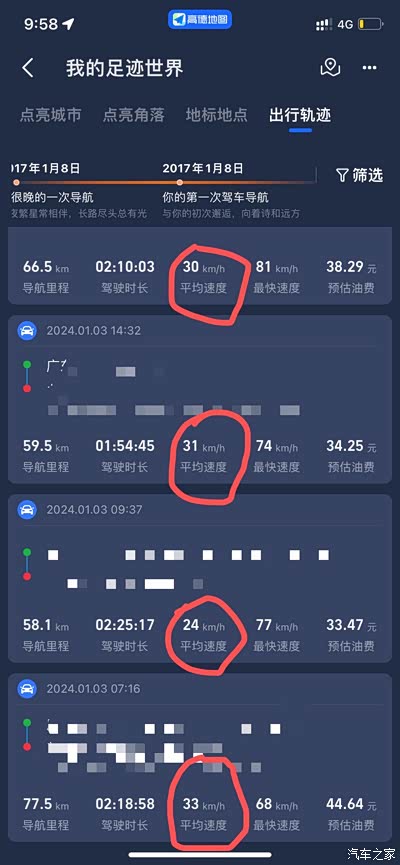Open the trip from 2024.01.03 14:32
400x865 pixels.
click(x=200, y=399)
